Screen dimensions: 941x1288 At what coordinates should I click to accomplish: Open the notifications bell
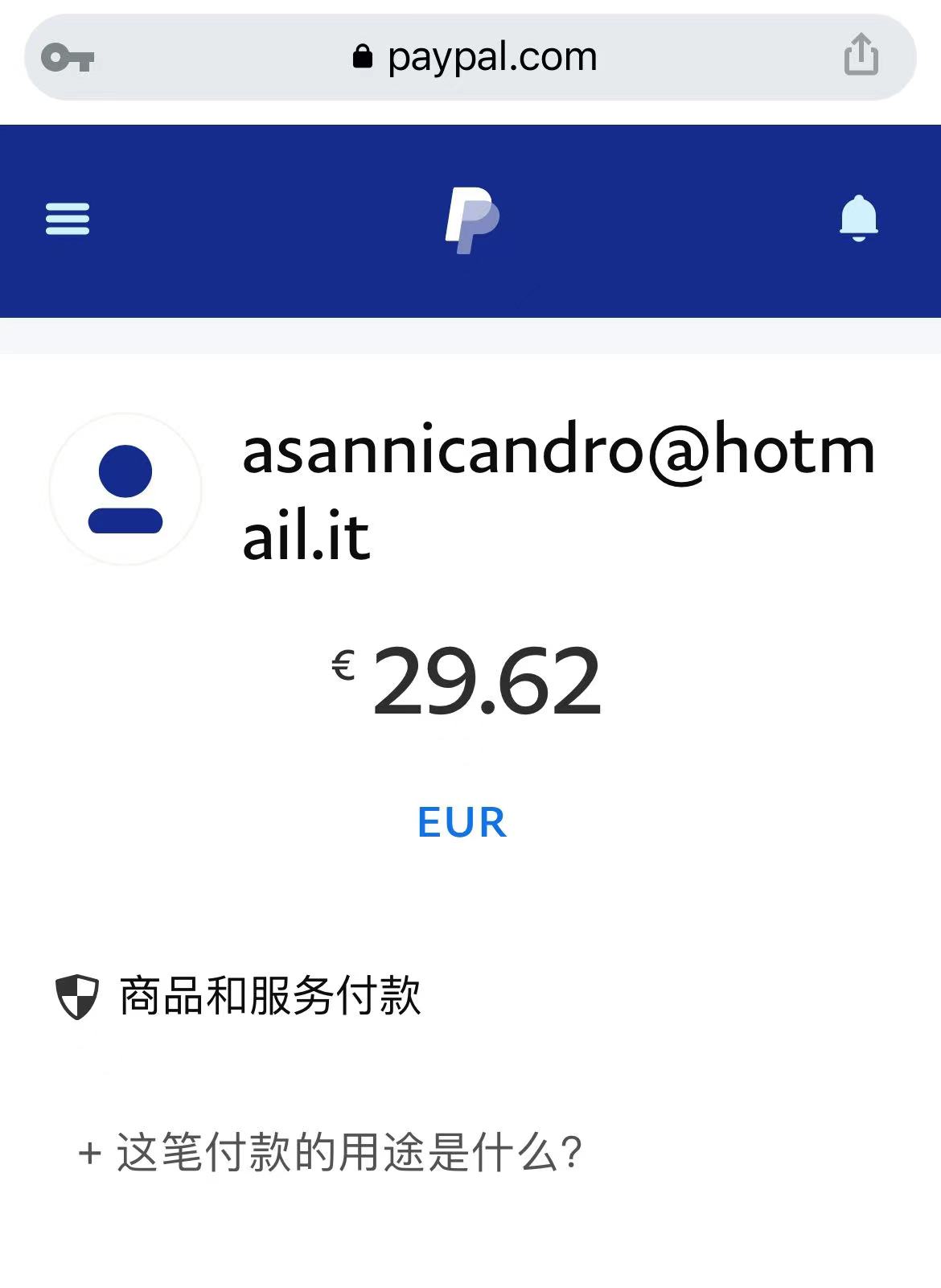pyautogui.click(x=858, y=218)
